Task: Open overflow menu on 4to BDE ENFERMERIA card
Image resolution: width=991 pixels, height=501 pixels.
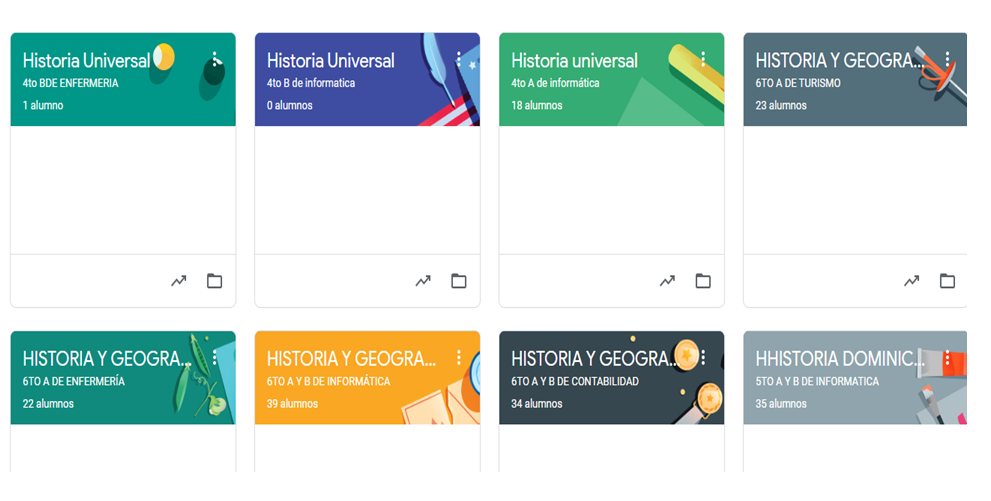Action: tap(215, 59)
